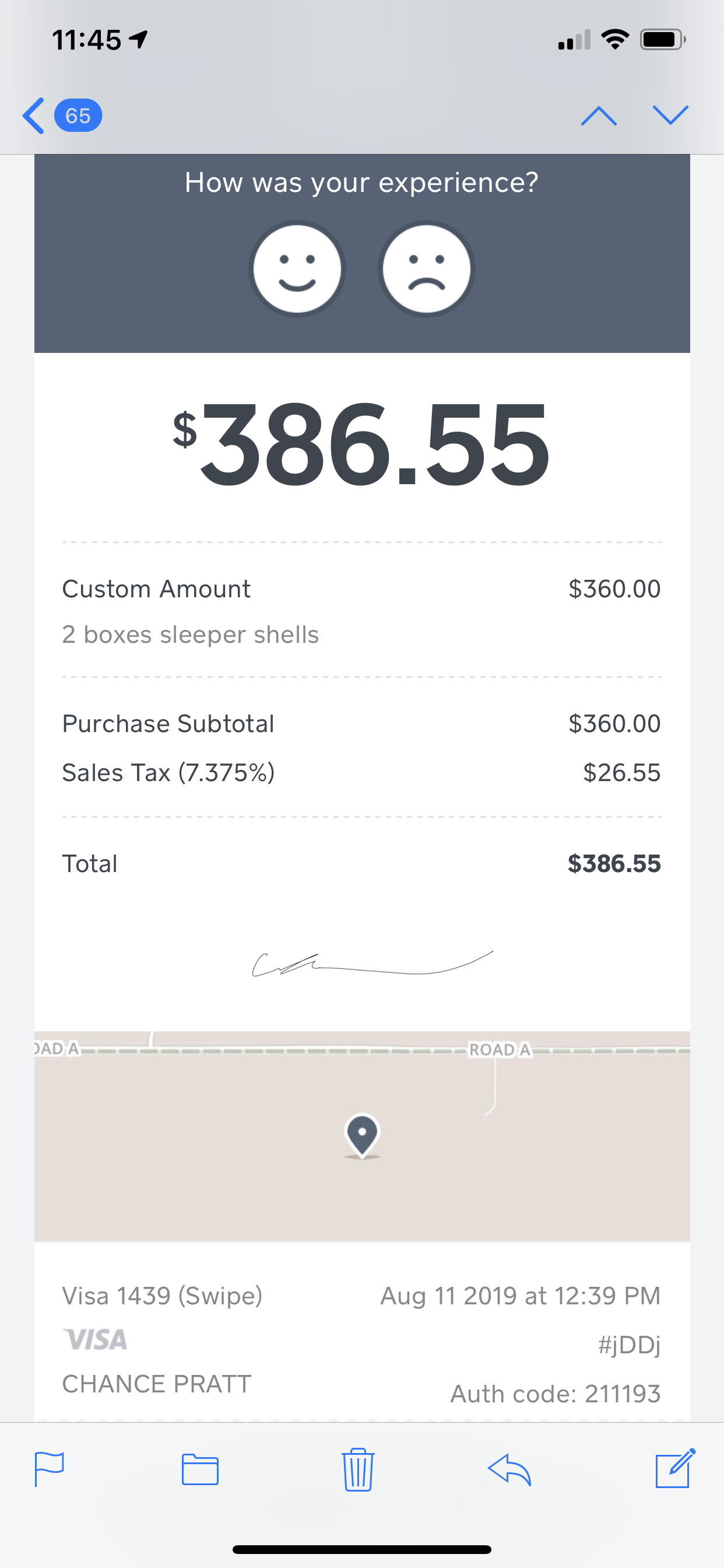
Task: Go back to the inbox
Action: pyautogui.click(x=61, y=115)
